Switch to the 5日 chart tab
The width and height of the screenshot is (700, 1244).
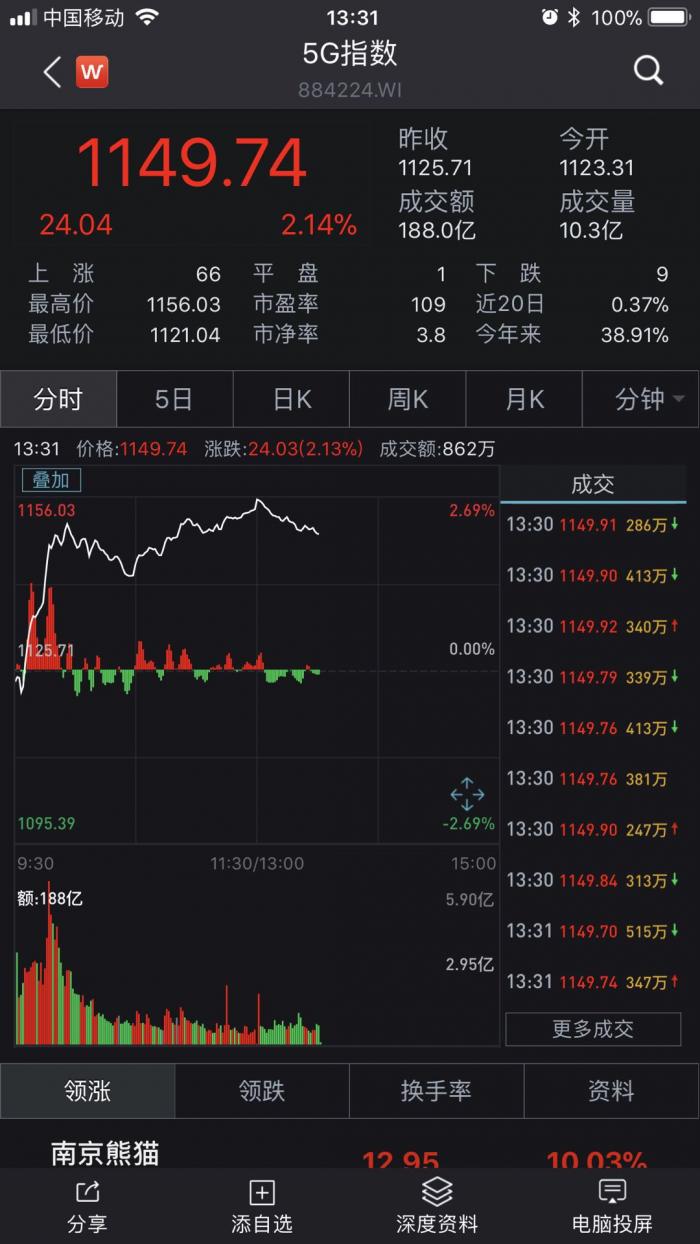(x=174, y=400)
